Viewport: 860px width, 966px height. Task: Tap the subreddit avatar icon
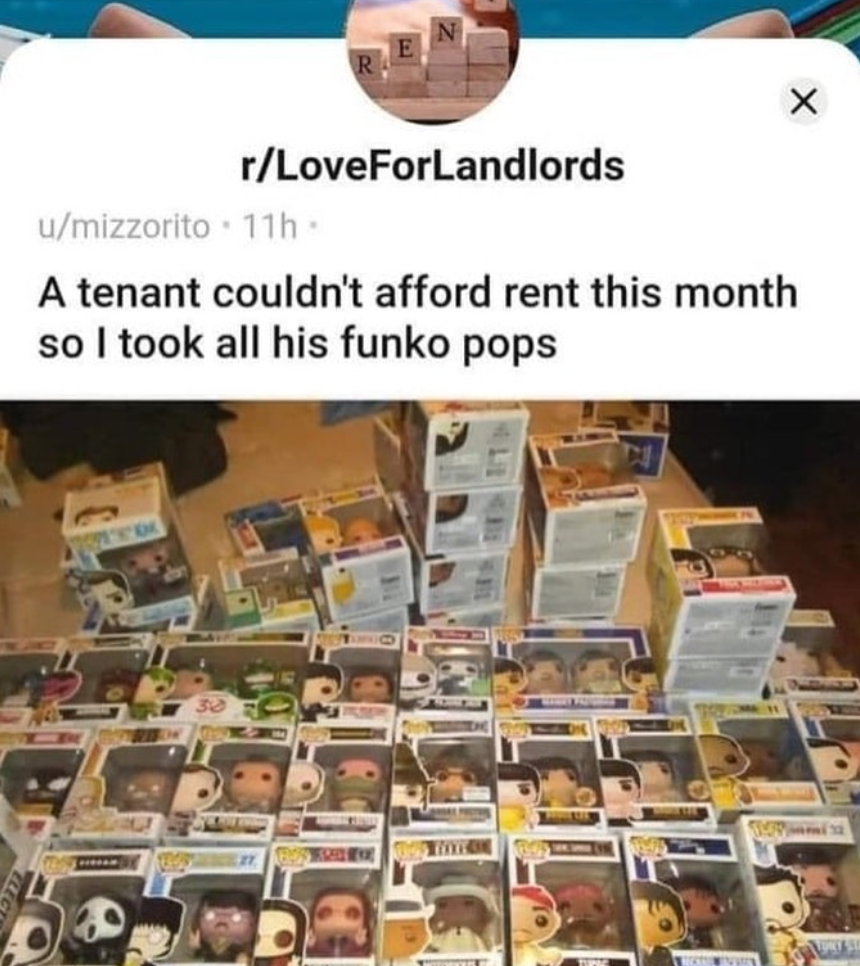pos(432,58)
